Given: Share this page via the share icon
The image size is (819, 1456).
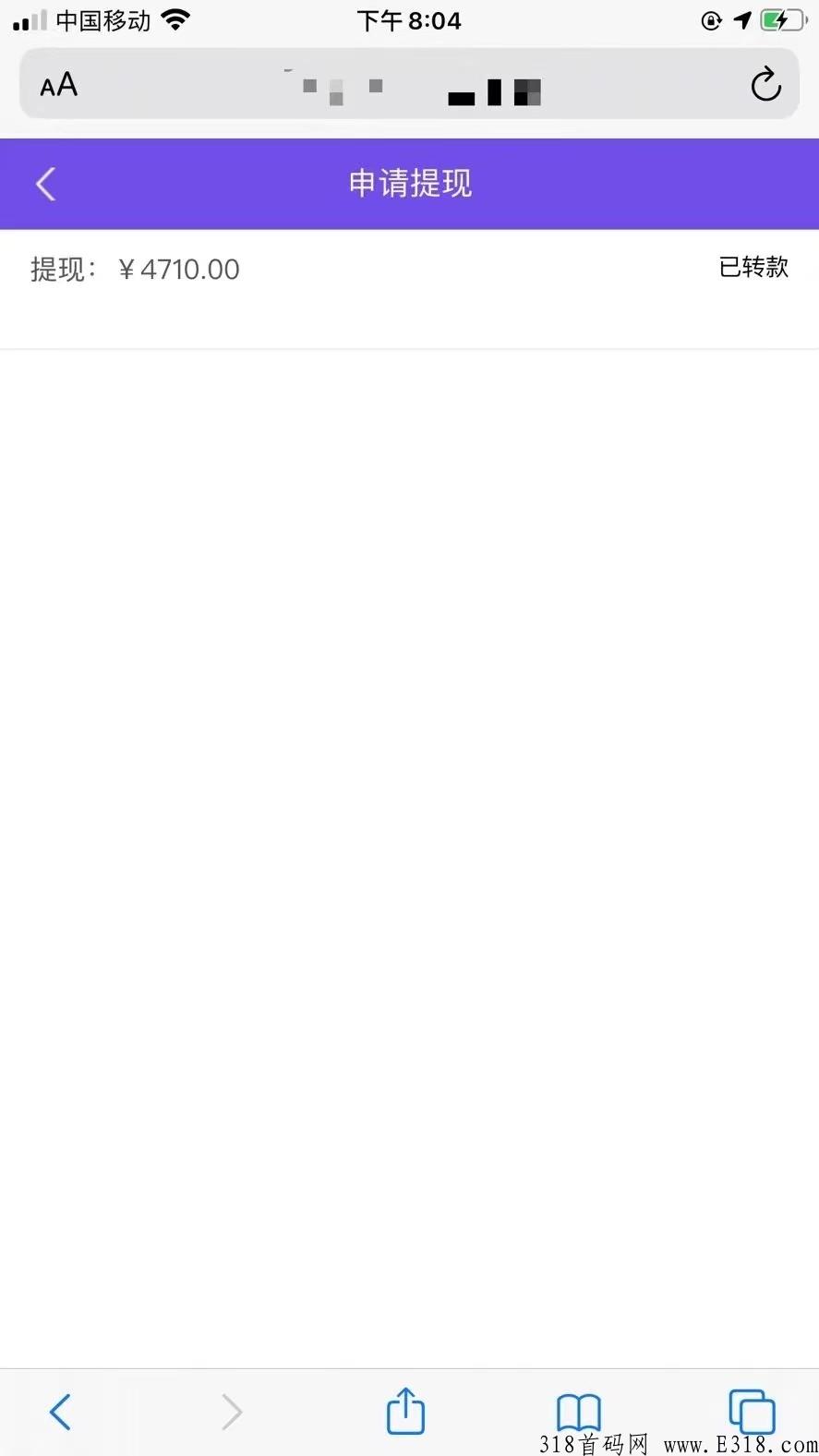Looking at the screenshot, I should [405, 1411].
